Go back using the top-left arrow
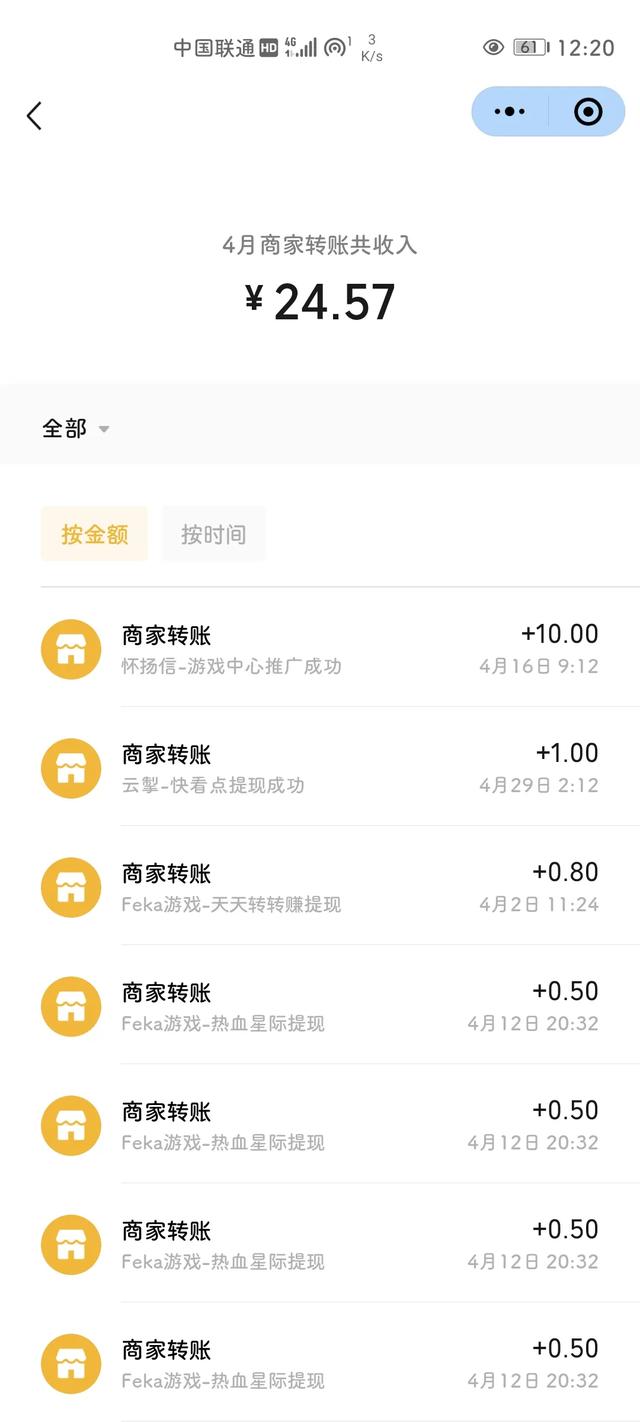 point(34,116)
